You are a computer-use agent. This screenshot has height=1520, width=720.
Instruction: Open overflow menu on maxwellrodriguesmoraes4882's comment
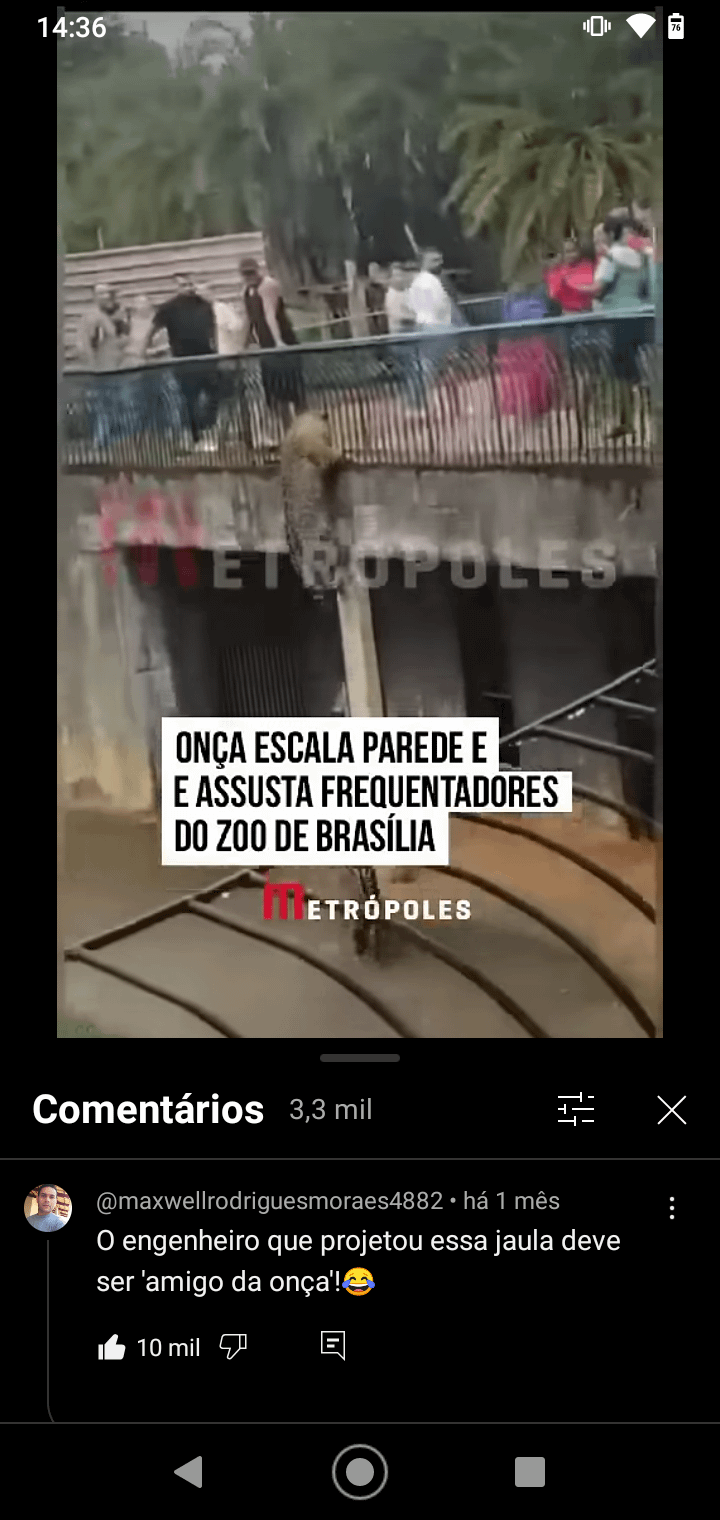pos(672,1208)
